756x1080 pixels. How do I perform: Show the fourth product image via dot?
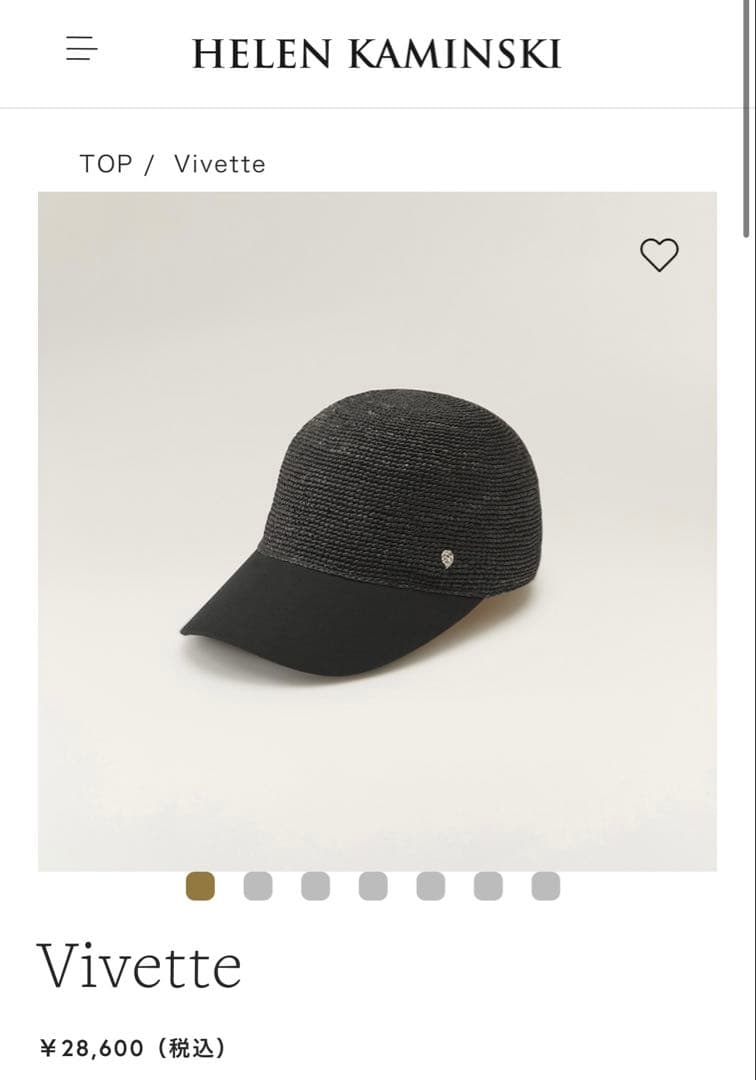[x=373, y=886]
